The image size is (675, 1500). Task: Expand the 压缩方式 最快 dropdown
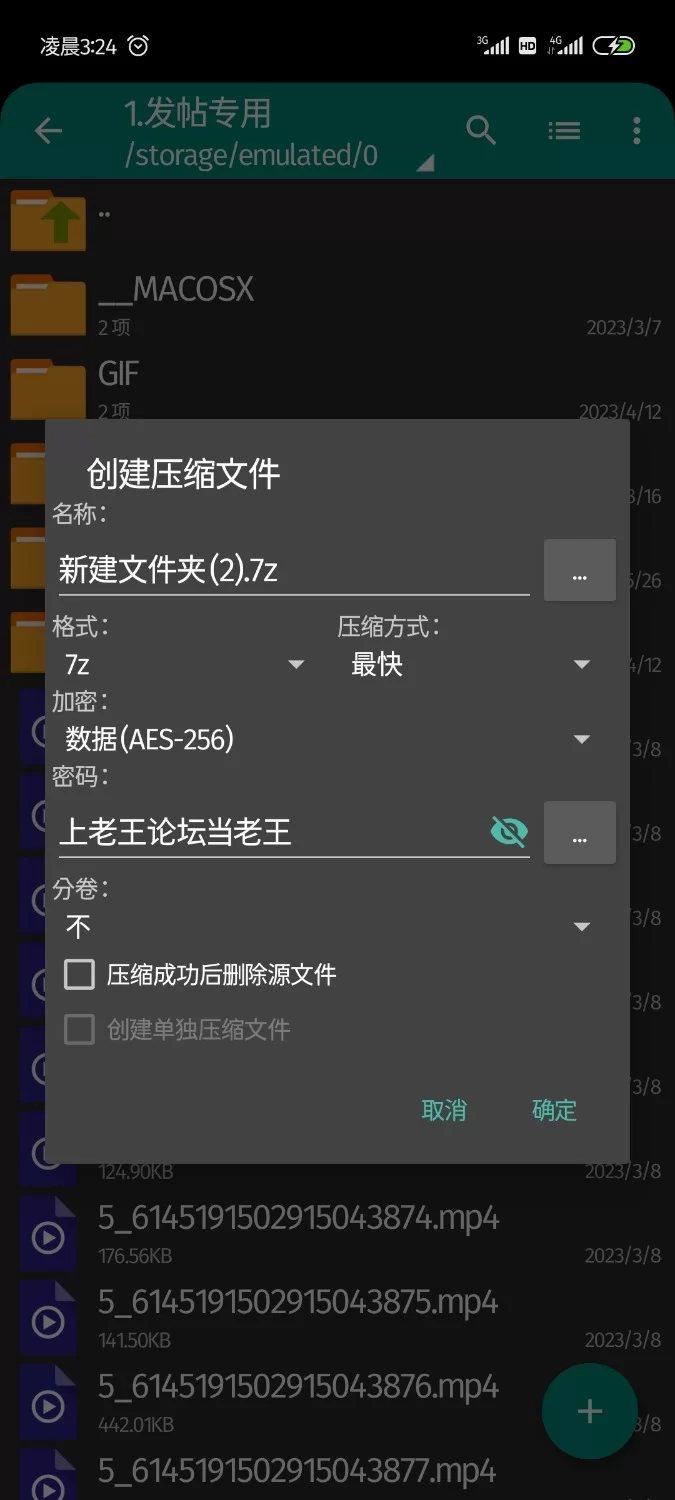pos(470,665)
